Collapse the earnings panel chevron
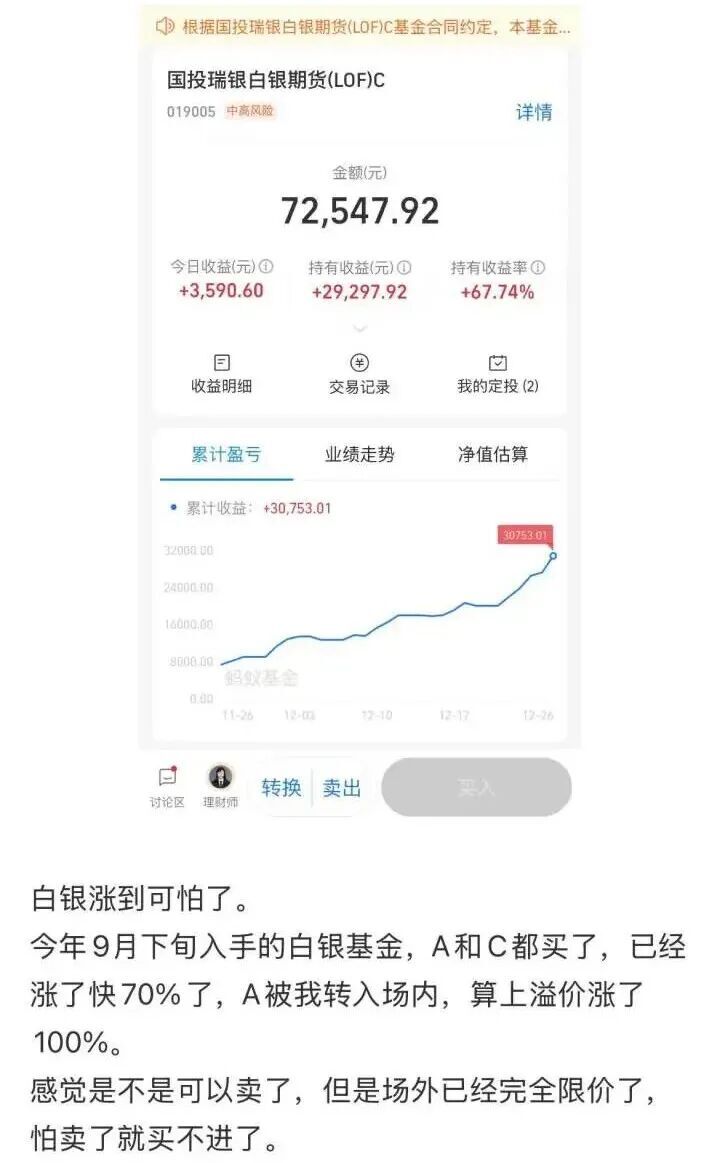 tap(360, 326)
